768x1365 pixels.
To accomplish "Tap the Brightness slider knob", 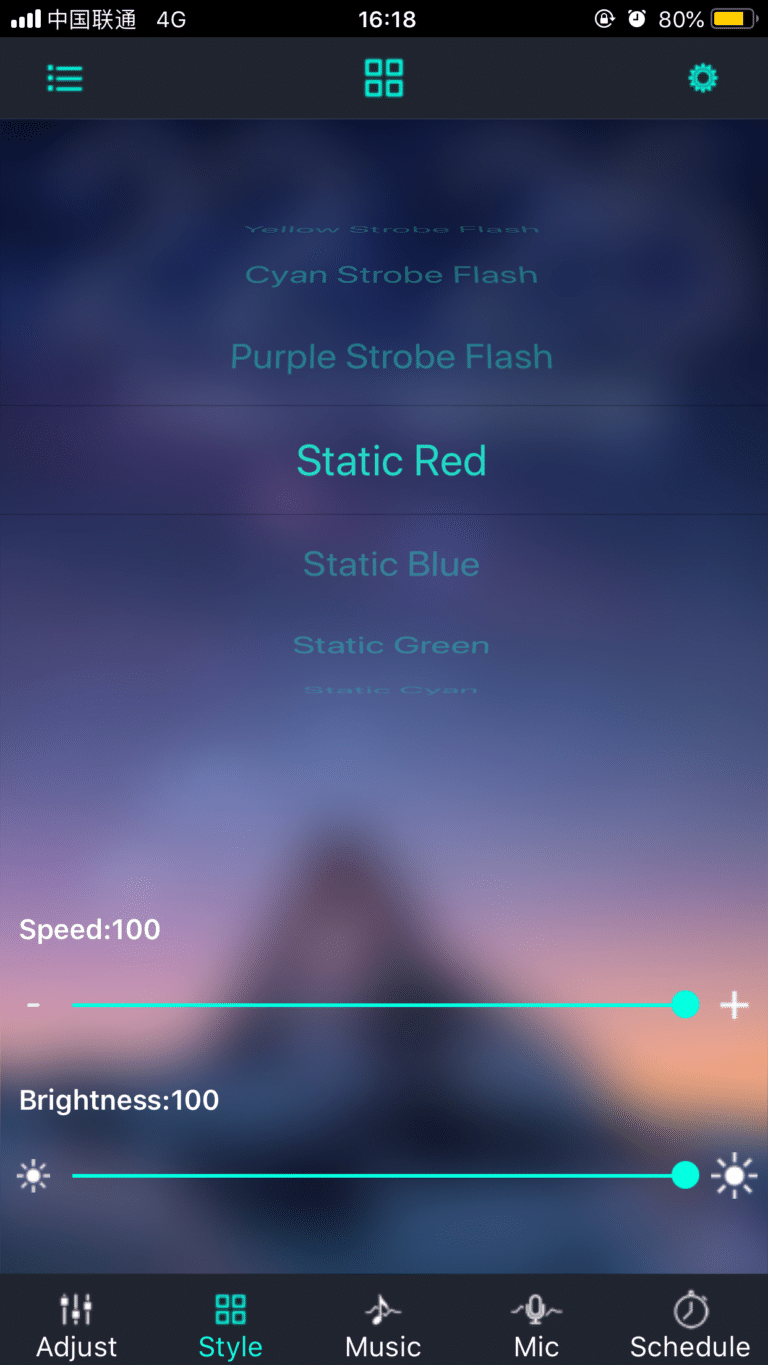I will point(685,1175).
